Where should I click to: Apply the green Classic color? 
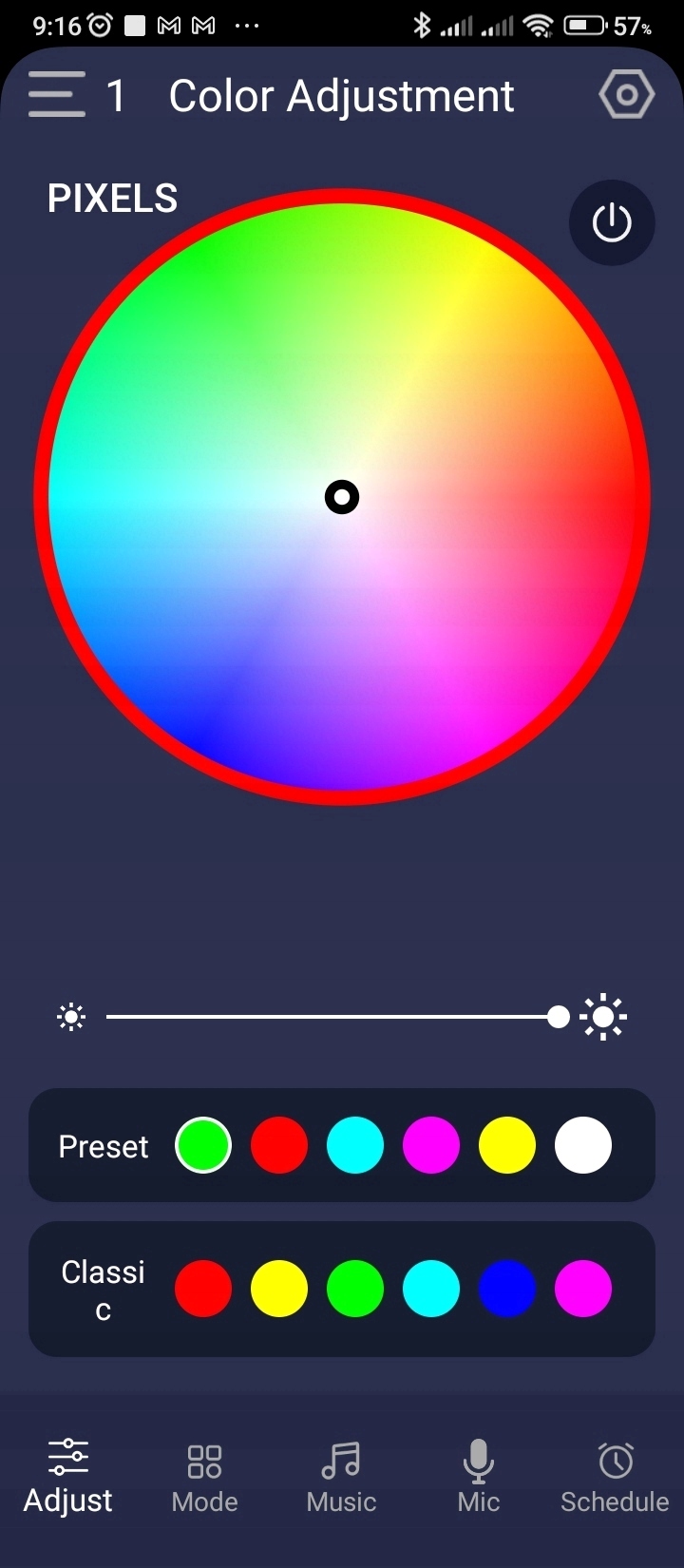355,1289
